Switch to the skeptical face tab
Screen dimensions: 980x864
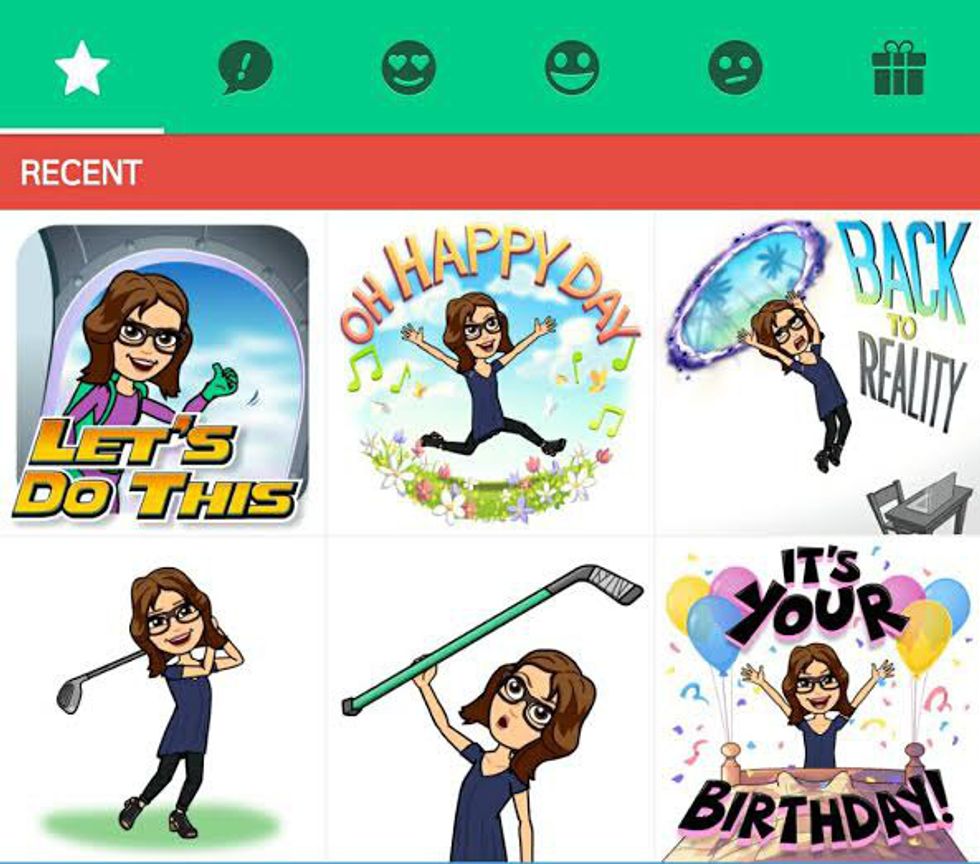pyautogui.click(x=735, y=68)
